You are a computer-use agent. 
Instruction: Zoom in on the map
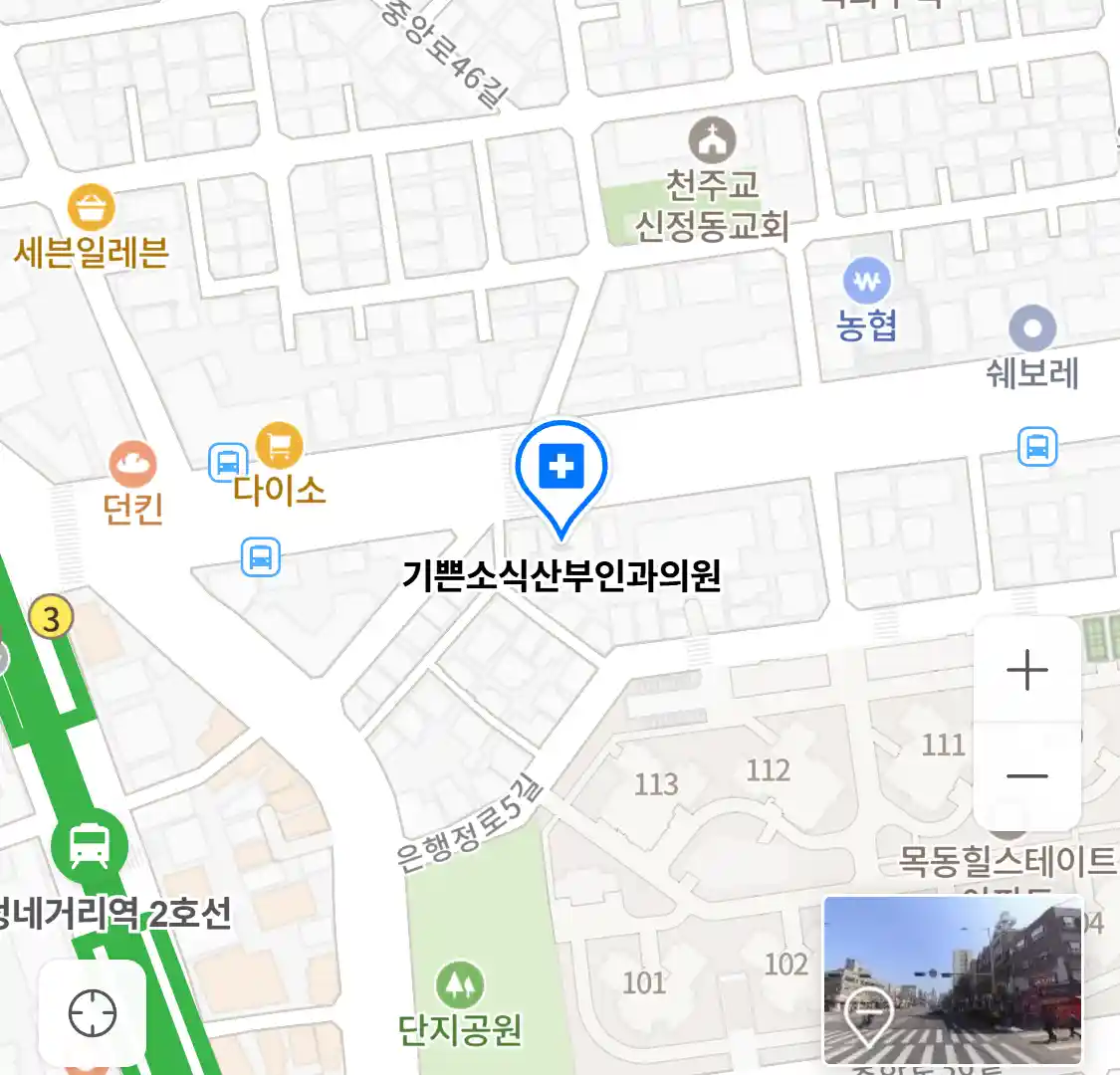click(x=1026, y=670)
